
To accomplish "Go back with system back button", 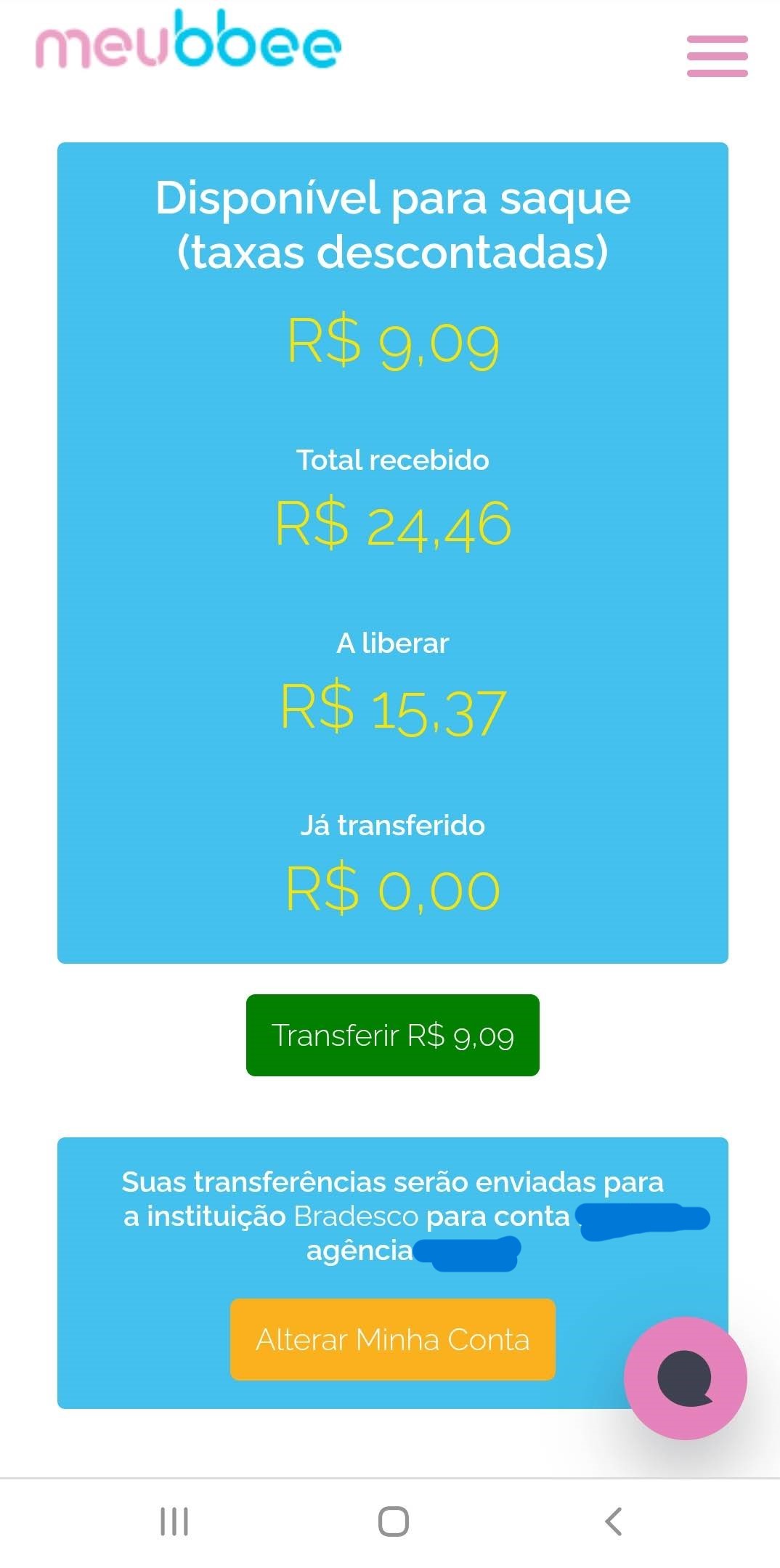I will (614, 1521).
